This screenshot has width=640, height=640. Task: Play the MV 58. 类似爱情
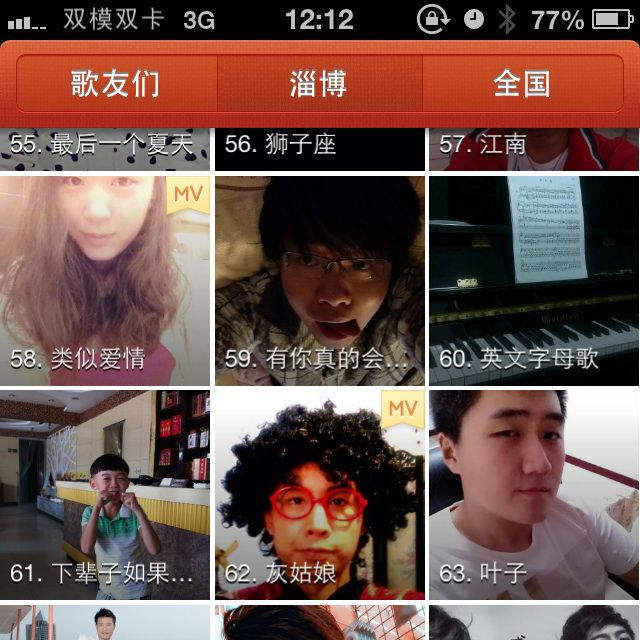pyautogui.click(x=104, y=280)
